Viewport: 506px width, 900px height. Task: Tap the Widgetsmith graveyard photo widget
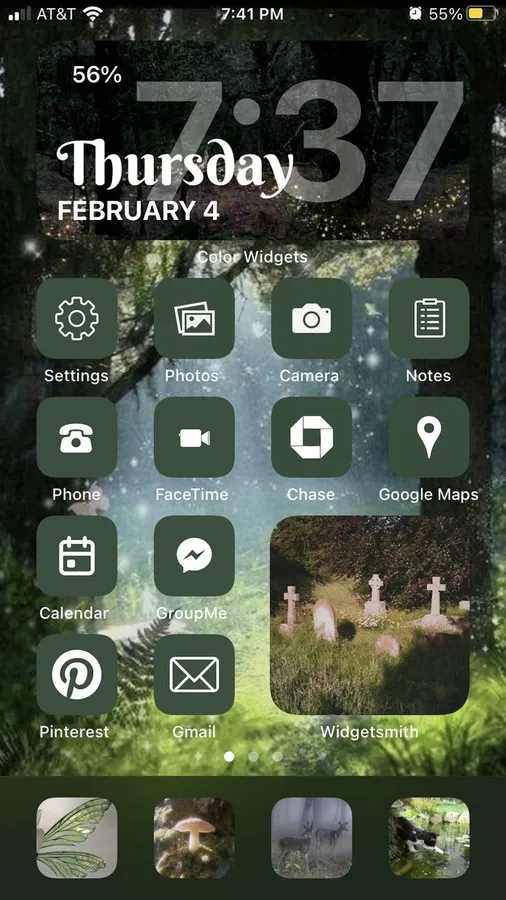coord(370,615)
